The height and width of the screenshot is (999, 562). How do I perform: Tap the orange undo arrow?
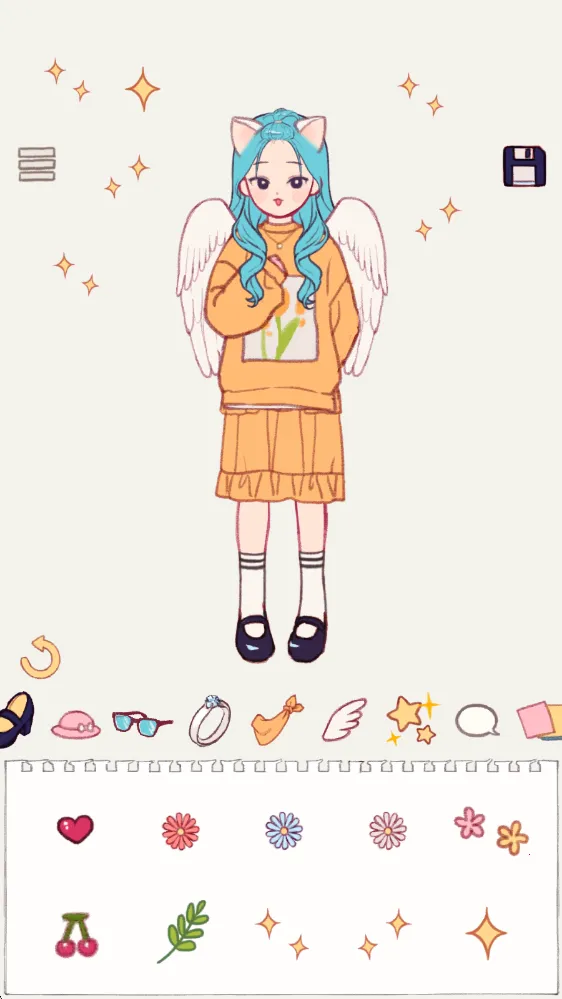(41, 657)
